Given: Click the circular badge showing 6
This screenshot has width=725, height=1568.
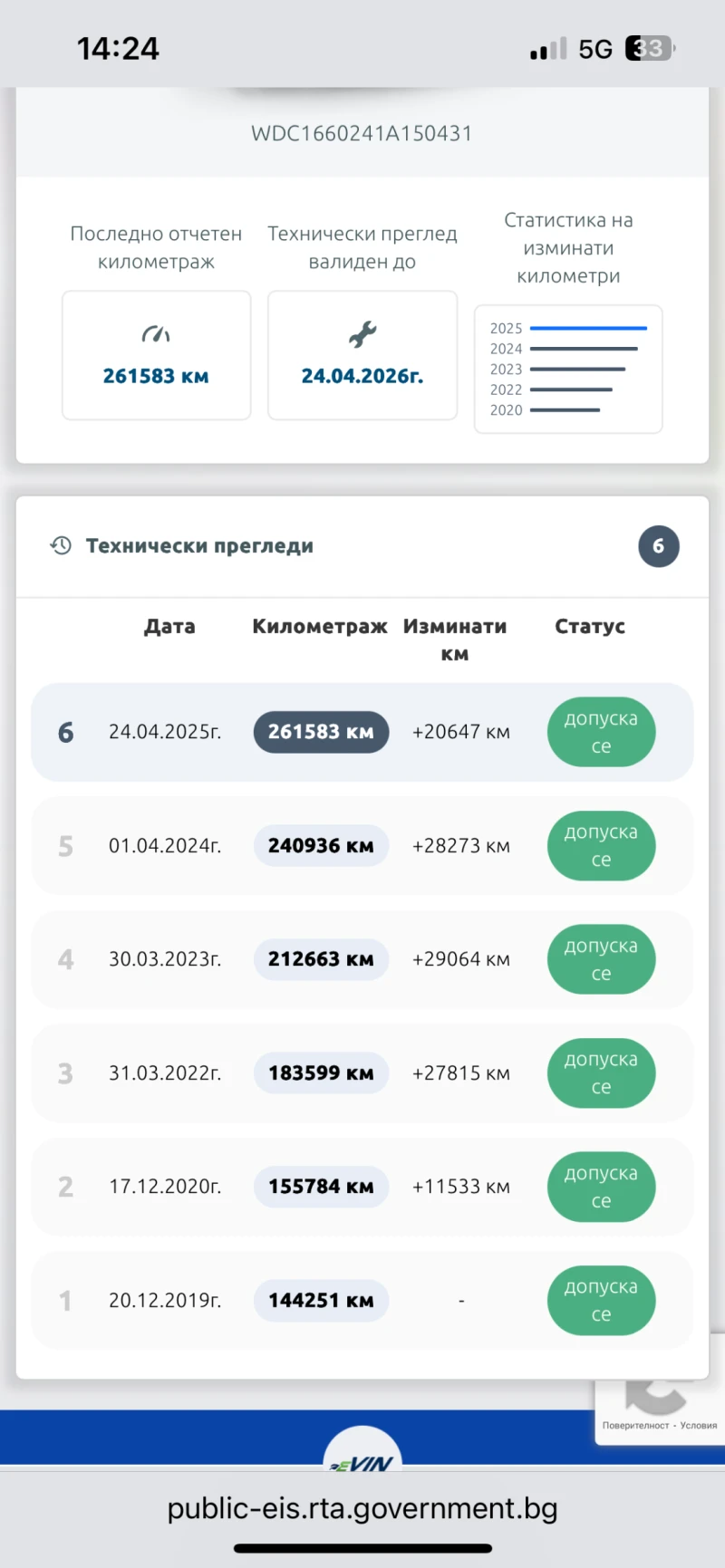Looking at the screenshot, I should 659,546.
